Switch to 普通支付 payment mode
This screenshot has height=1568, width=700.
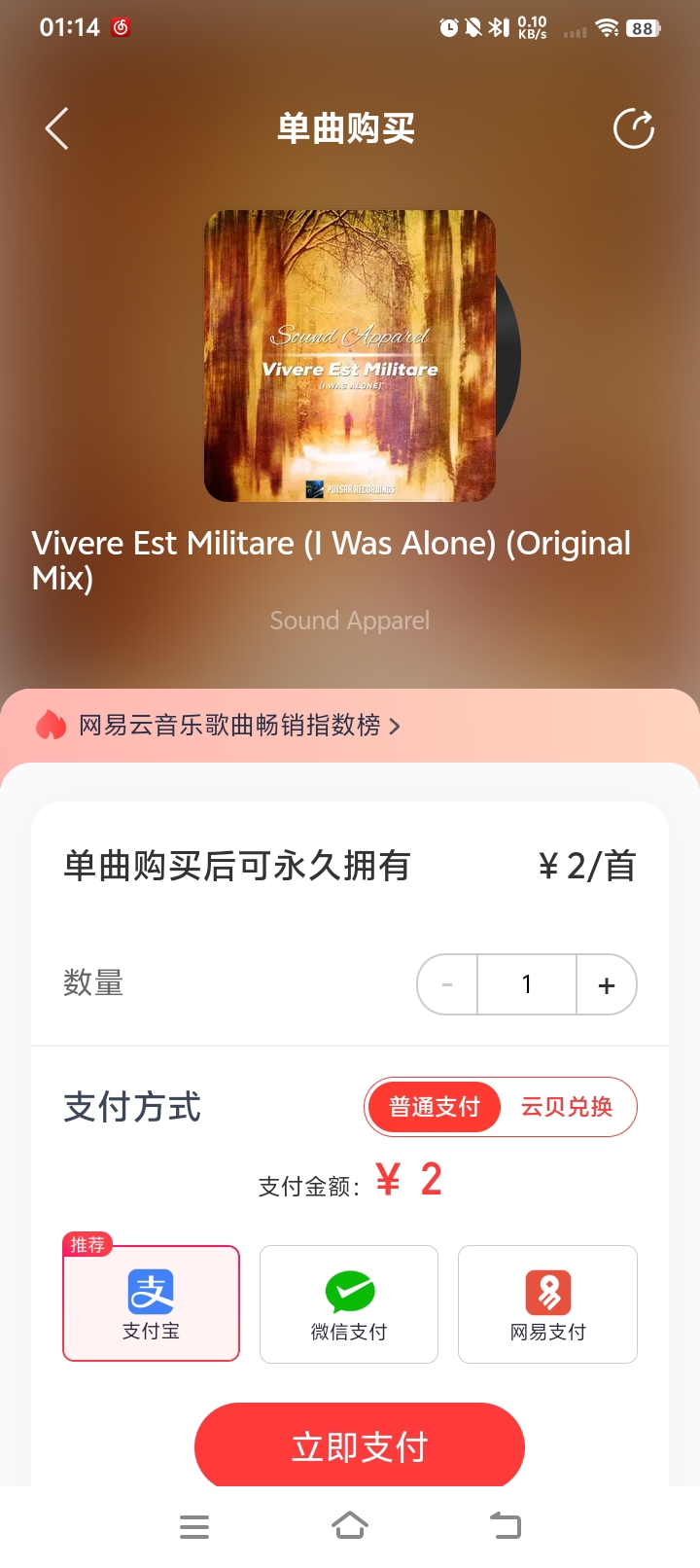434,1107
